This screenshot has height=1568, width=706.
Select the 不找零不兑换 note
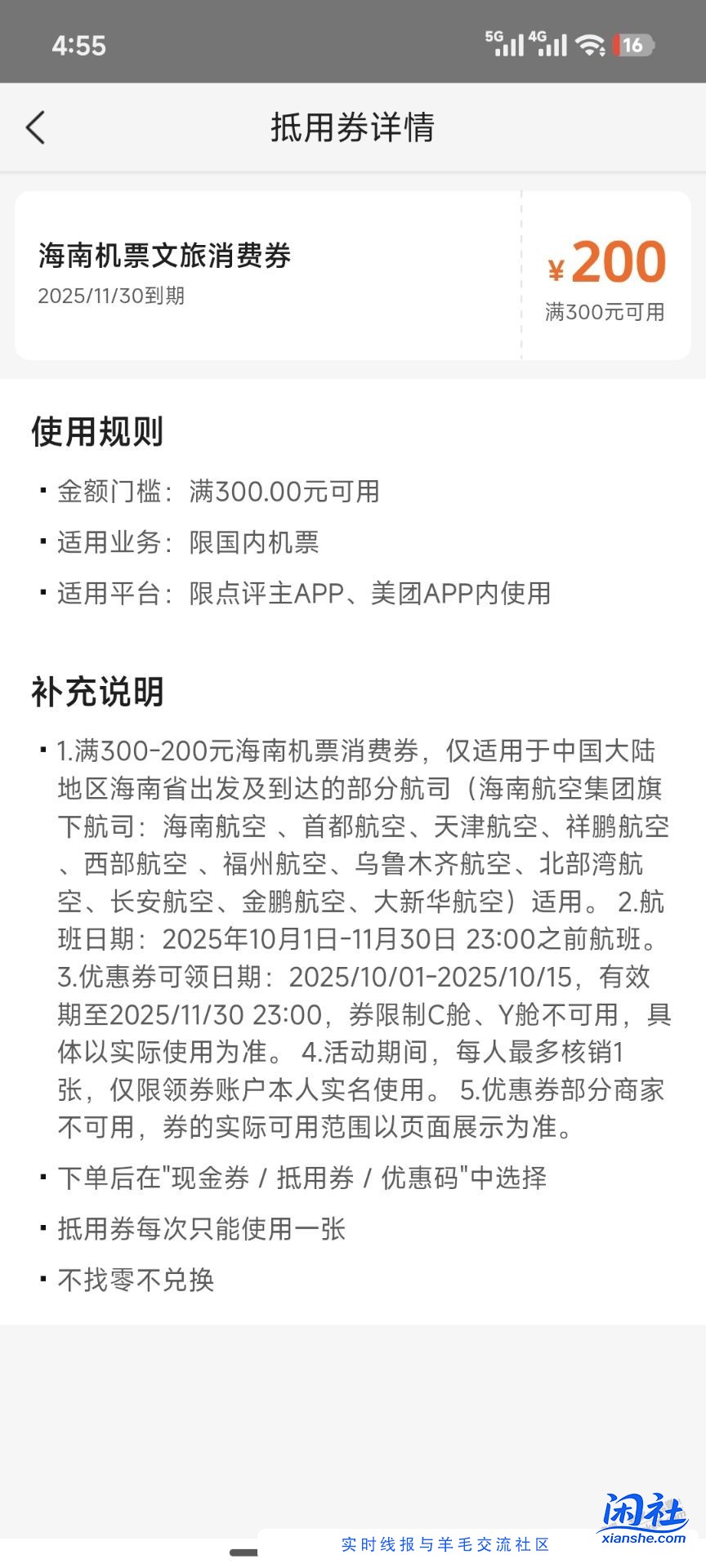[134, 1281]
